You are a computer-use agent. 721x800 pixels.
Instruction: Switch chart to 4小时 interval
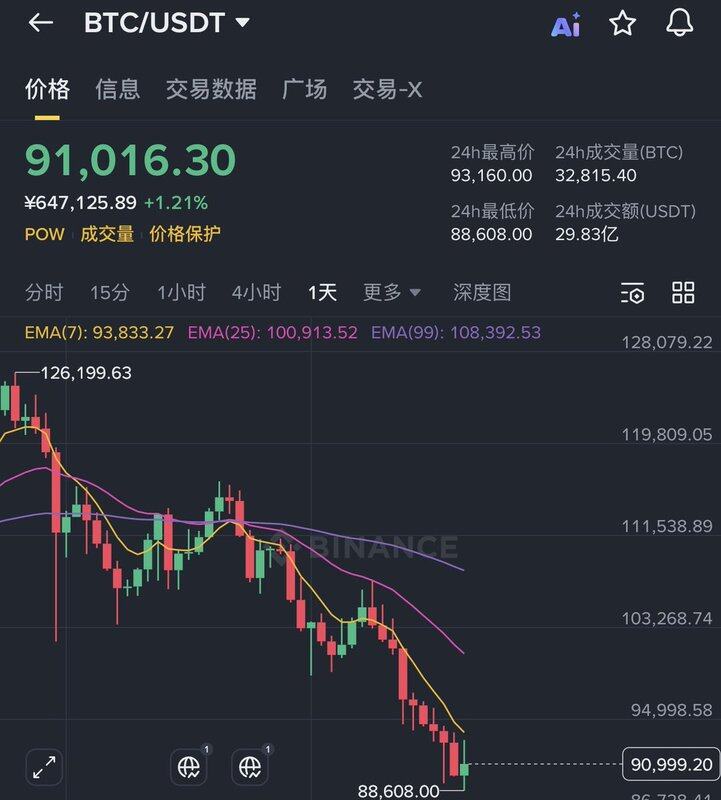[256, 292]
